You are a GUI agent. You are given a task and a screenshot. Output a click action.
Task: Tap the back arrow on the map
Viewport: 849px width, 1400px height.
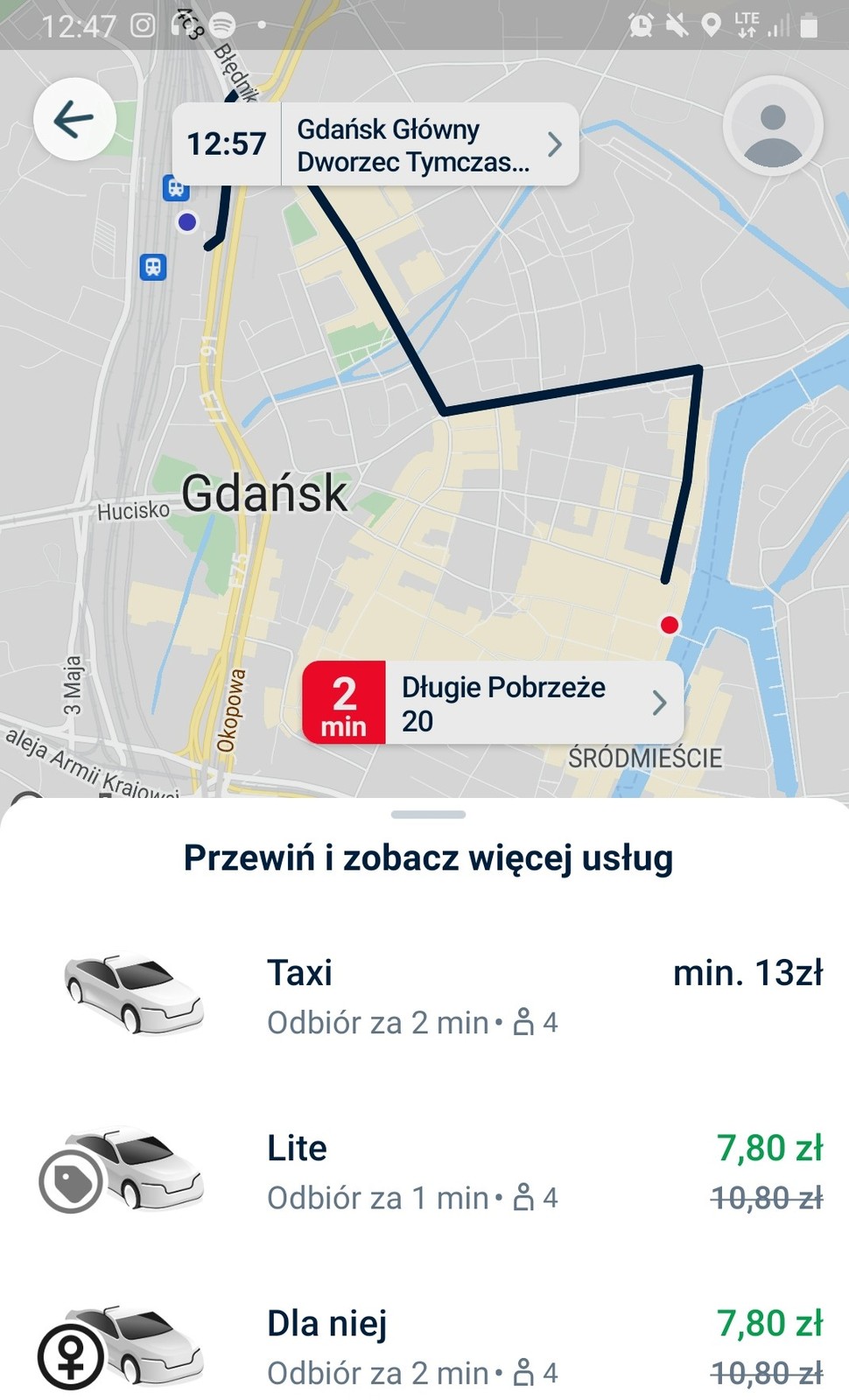[x=74, y=121]
